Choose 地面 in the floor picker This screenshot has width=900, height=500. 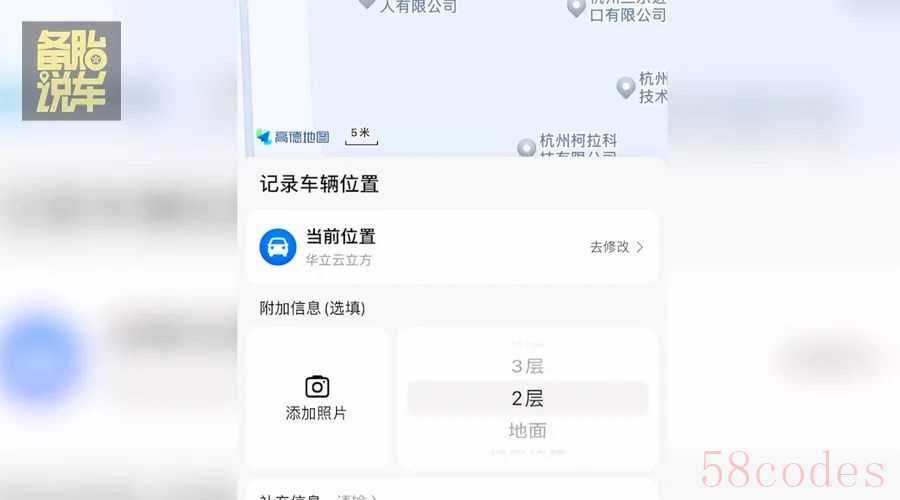pos(527,430)
